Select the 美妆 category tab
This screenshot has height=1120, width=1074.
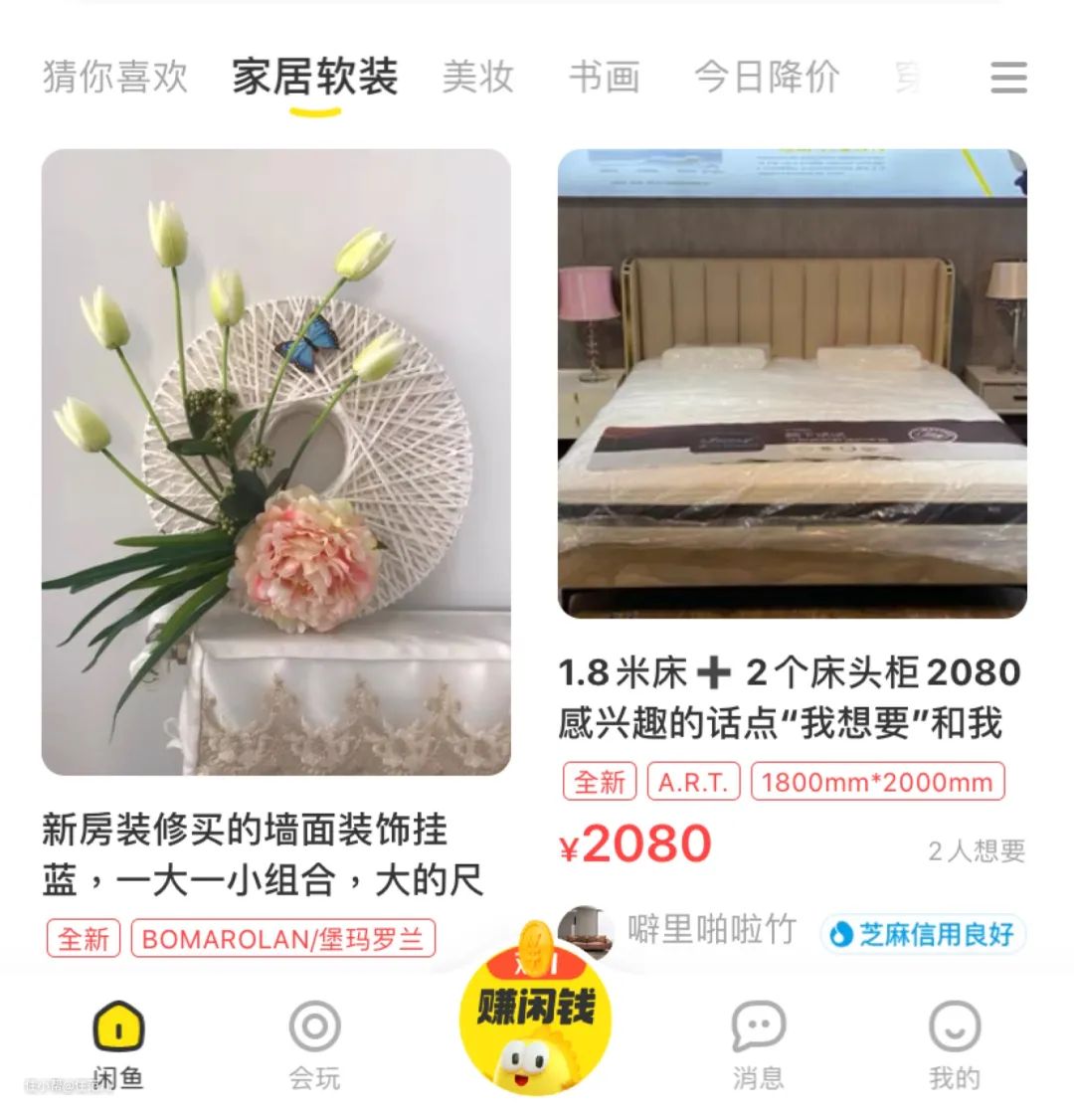[477, 77]
